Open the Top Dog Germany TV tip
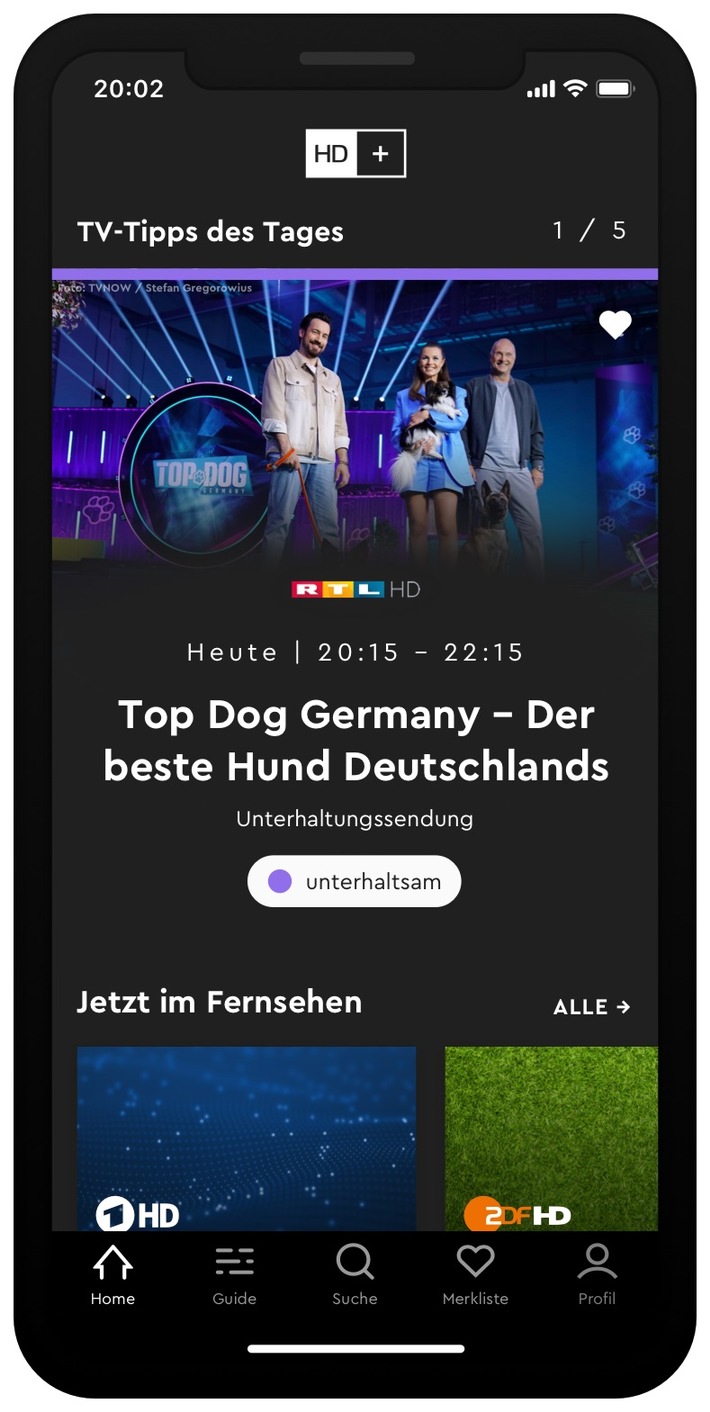The height and width of the screenshot is (1412, 710). tap(355, 740)
